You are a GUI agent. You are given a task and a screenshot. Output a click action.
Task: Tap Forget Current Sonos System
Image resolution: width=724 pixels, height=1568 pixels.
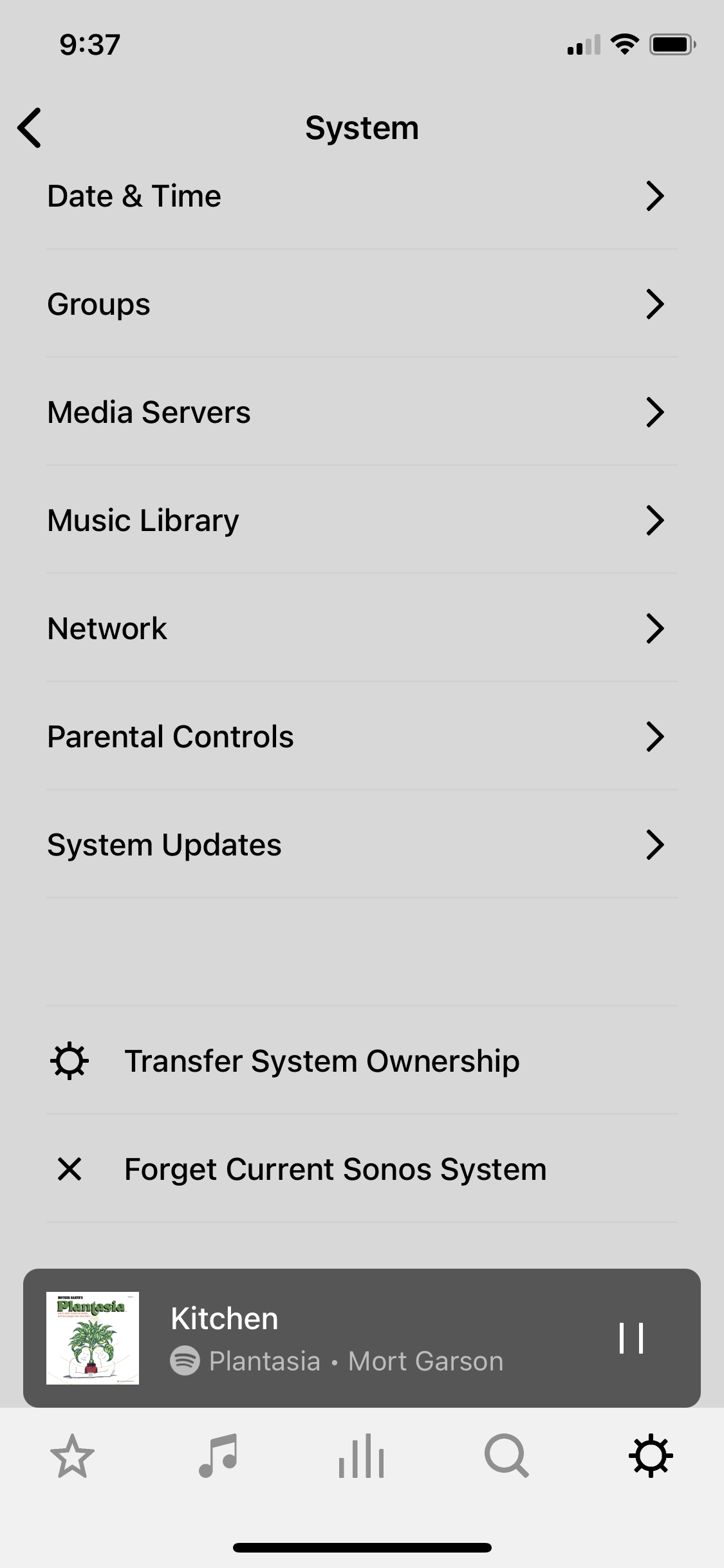[x=335, y=1170]
